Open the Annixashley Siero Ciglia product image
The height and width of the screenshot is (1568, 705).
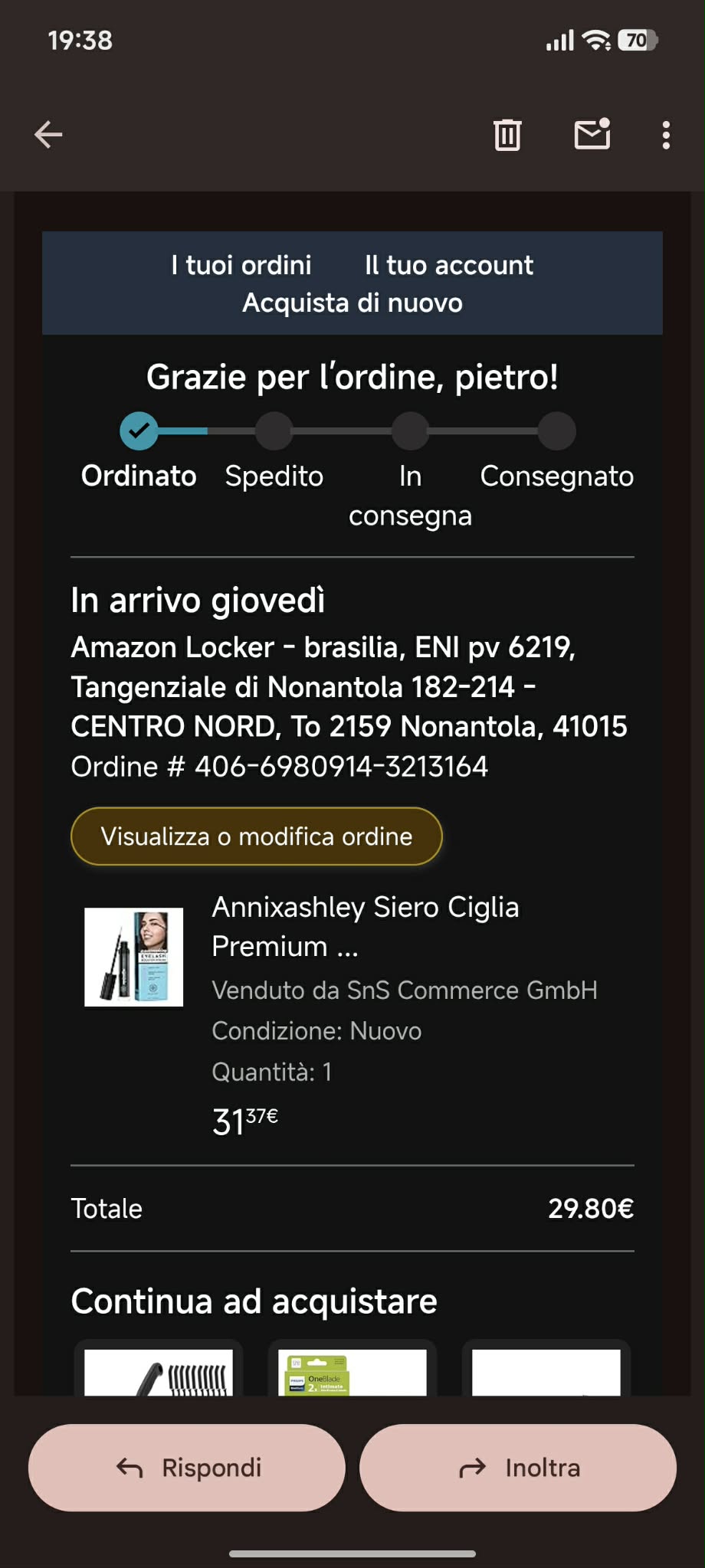click(134, 957)
